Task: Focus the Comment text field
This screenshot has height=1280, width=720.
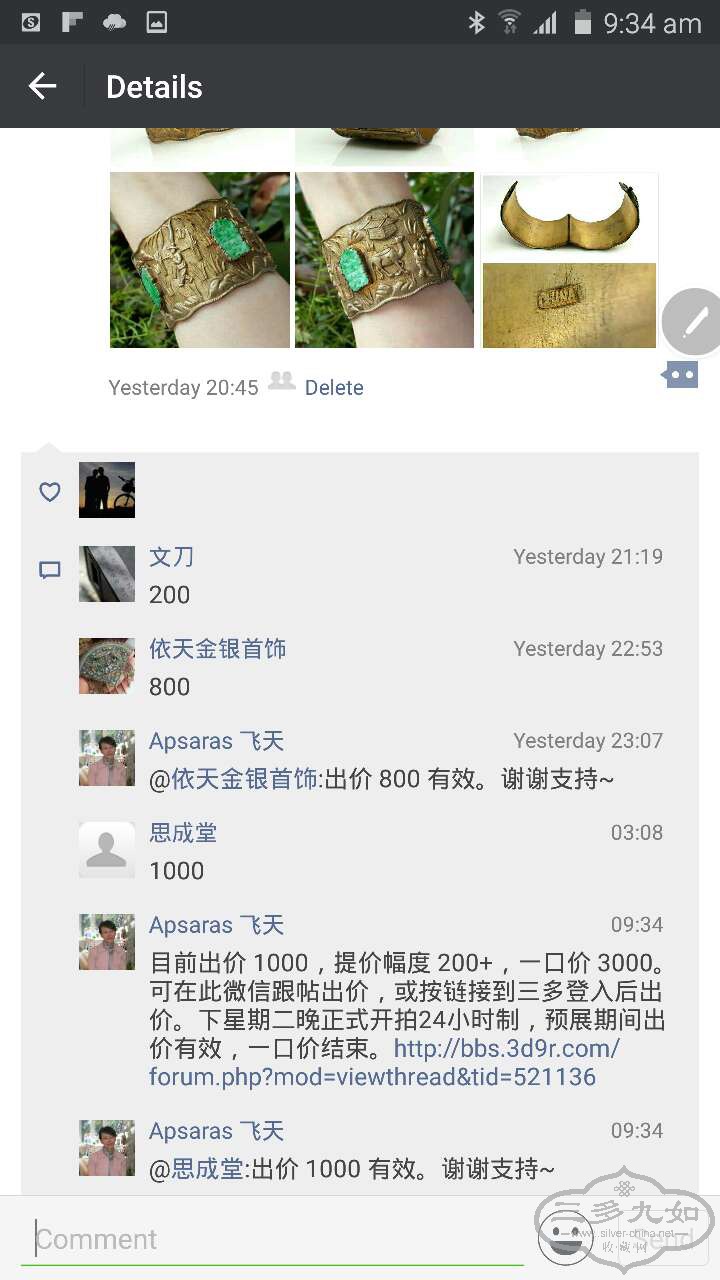Action: pos(270,1239)
